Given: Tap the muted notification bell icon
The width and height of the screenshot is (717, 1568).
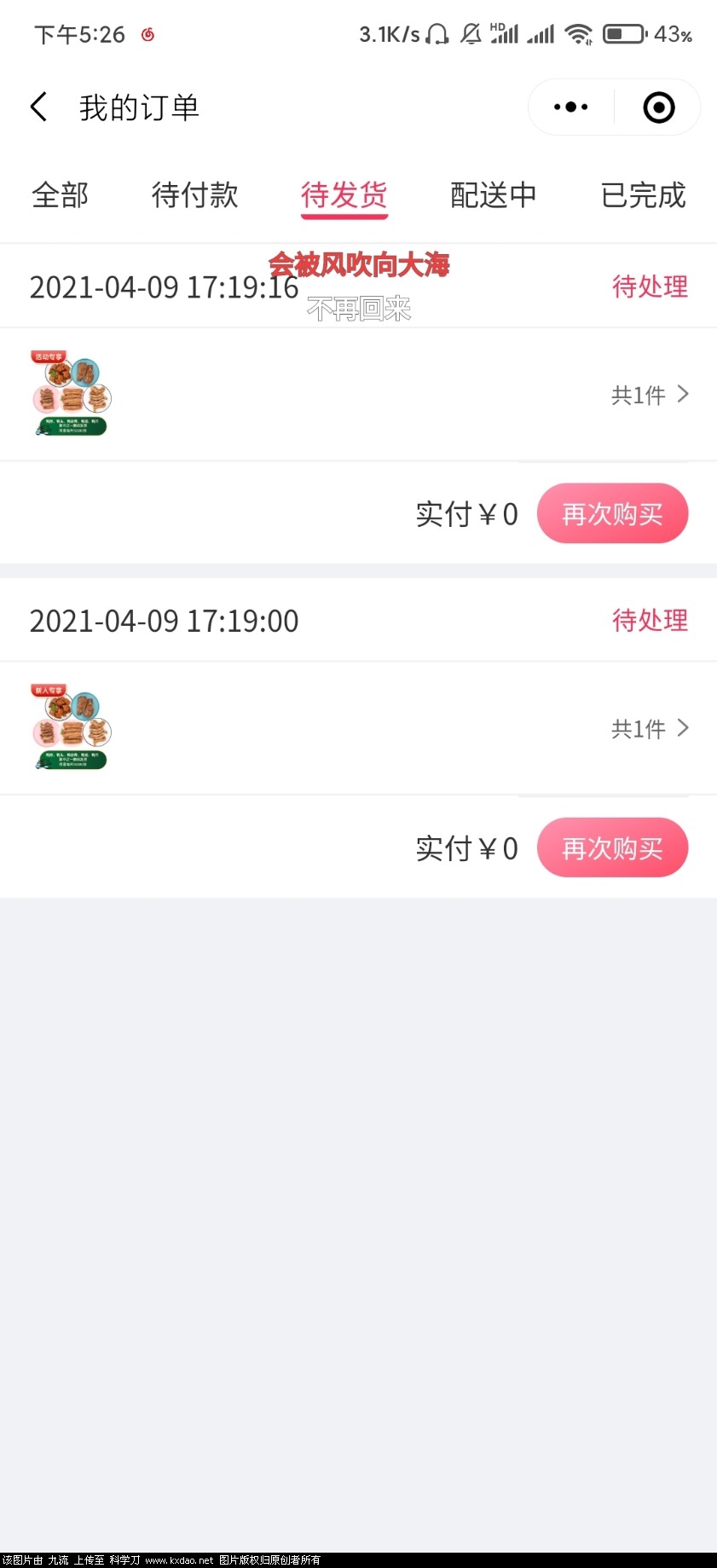Looking at the screenshot, I should [471, 33].
